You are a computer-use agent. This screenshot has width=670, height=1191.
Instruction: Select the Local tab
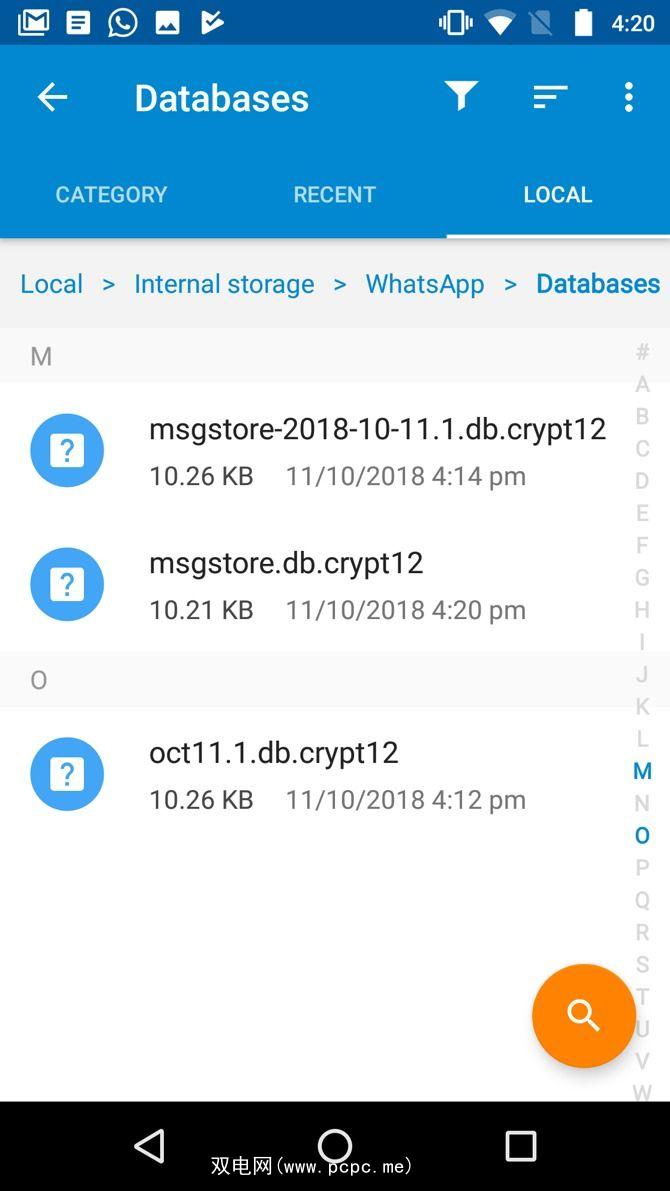558,194
